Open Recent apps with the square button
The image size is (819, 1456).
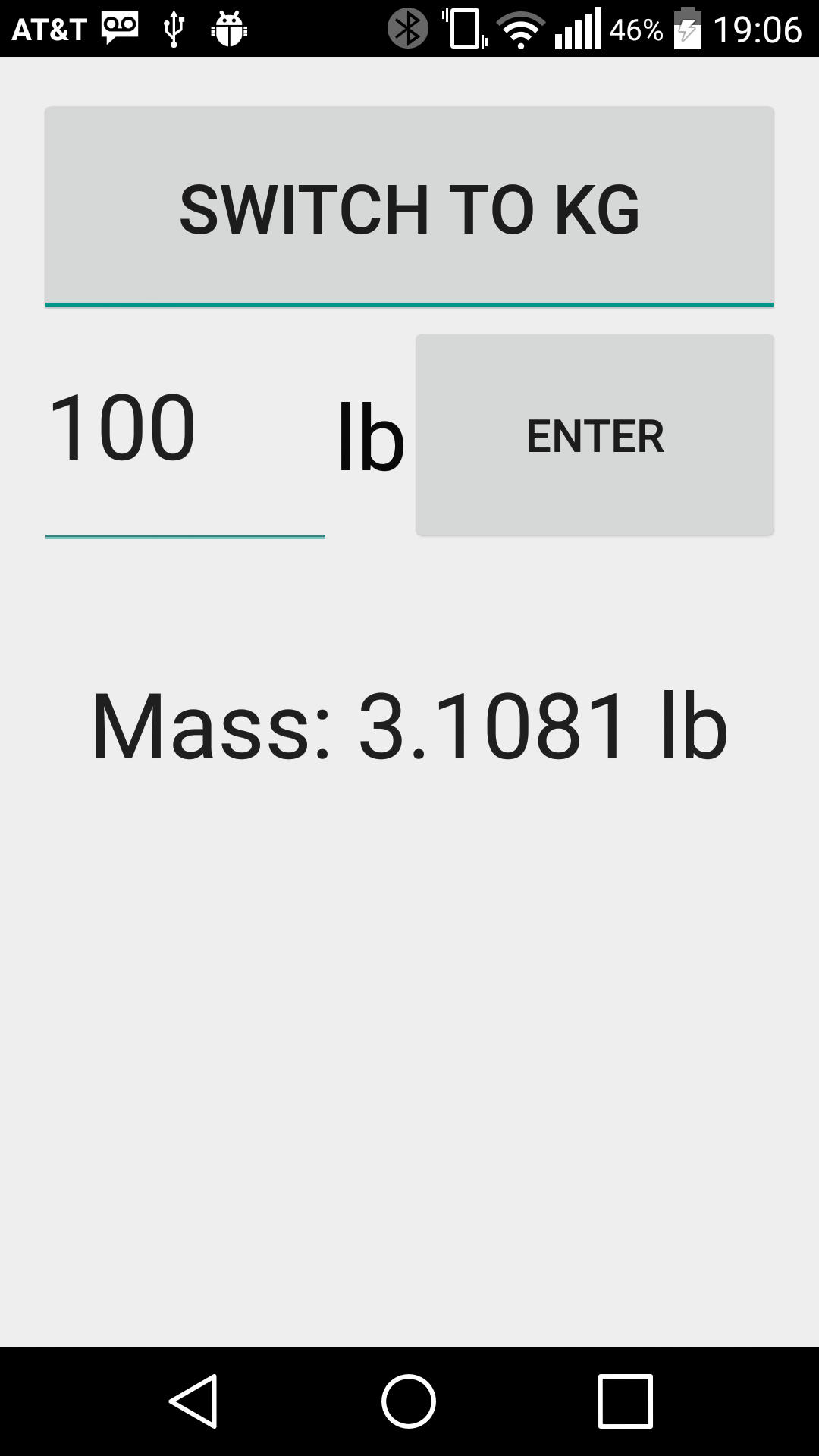[623, 1401]
